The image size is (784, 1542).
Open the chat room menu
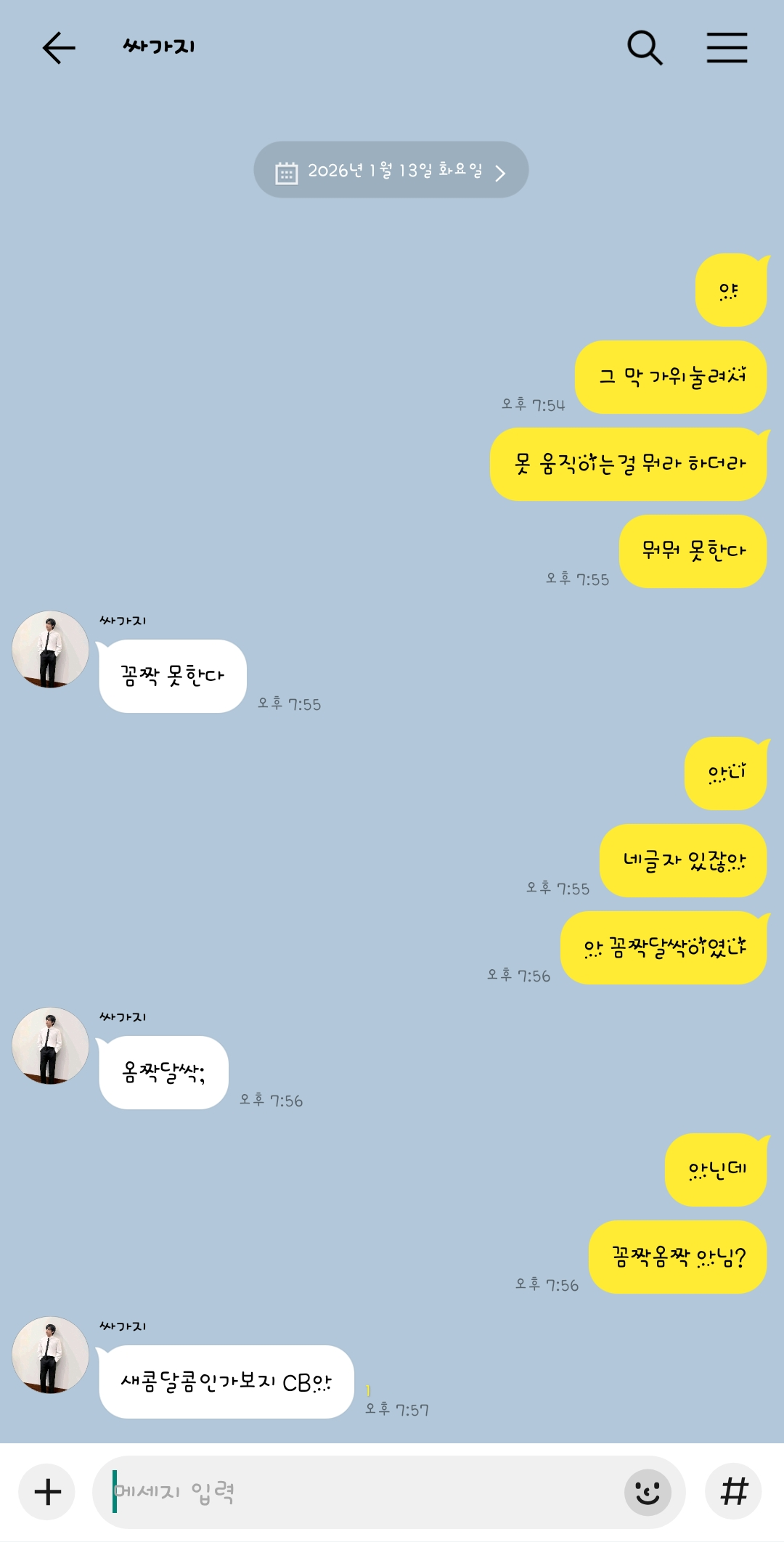[727, 49]
